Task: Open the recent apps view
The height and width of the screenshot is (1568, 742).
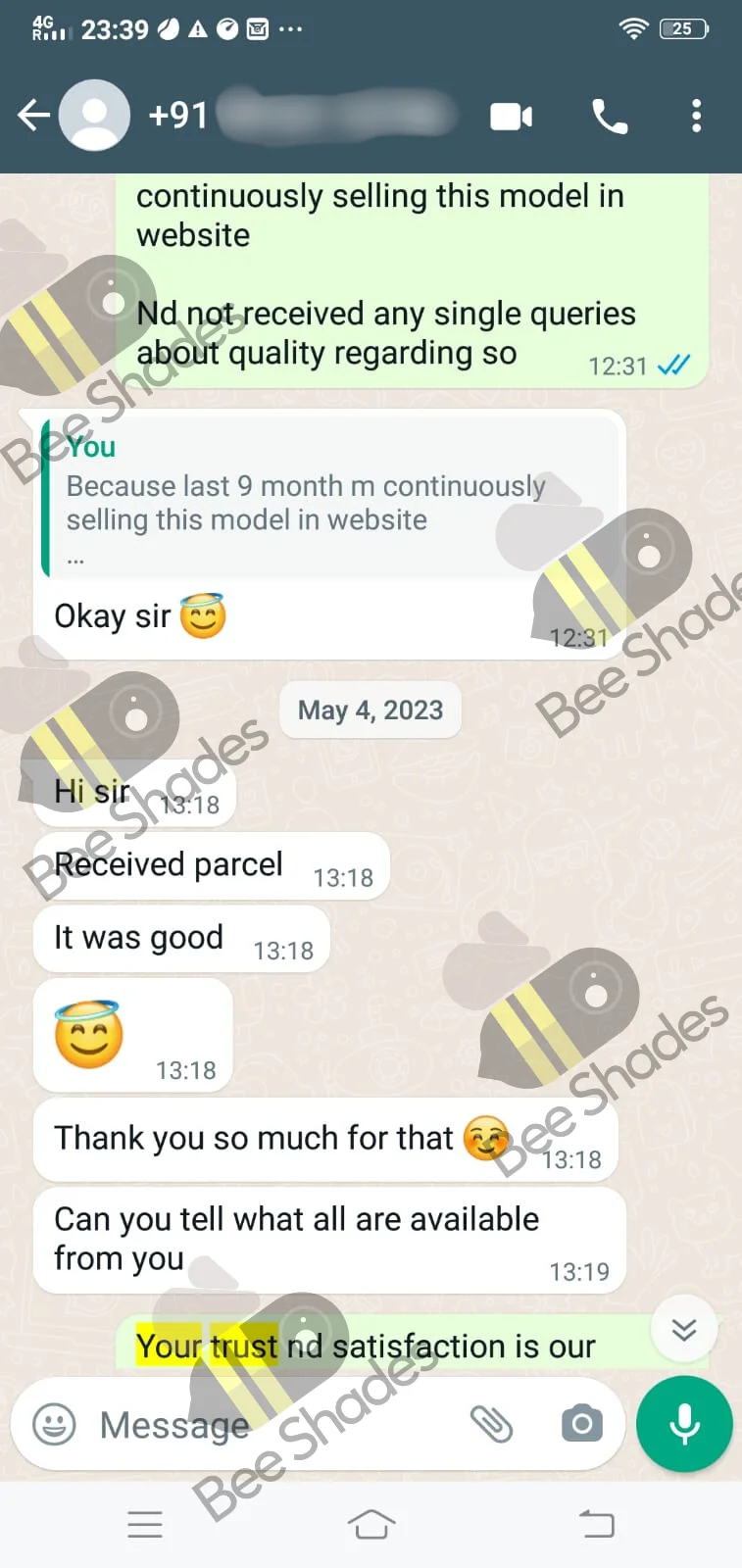Action: point(145,1525)
